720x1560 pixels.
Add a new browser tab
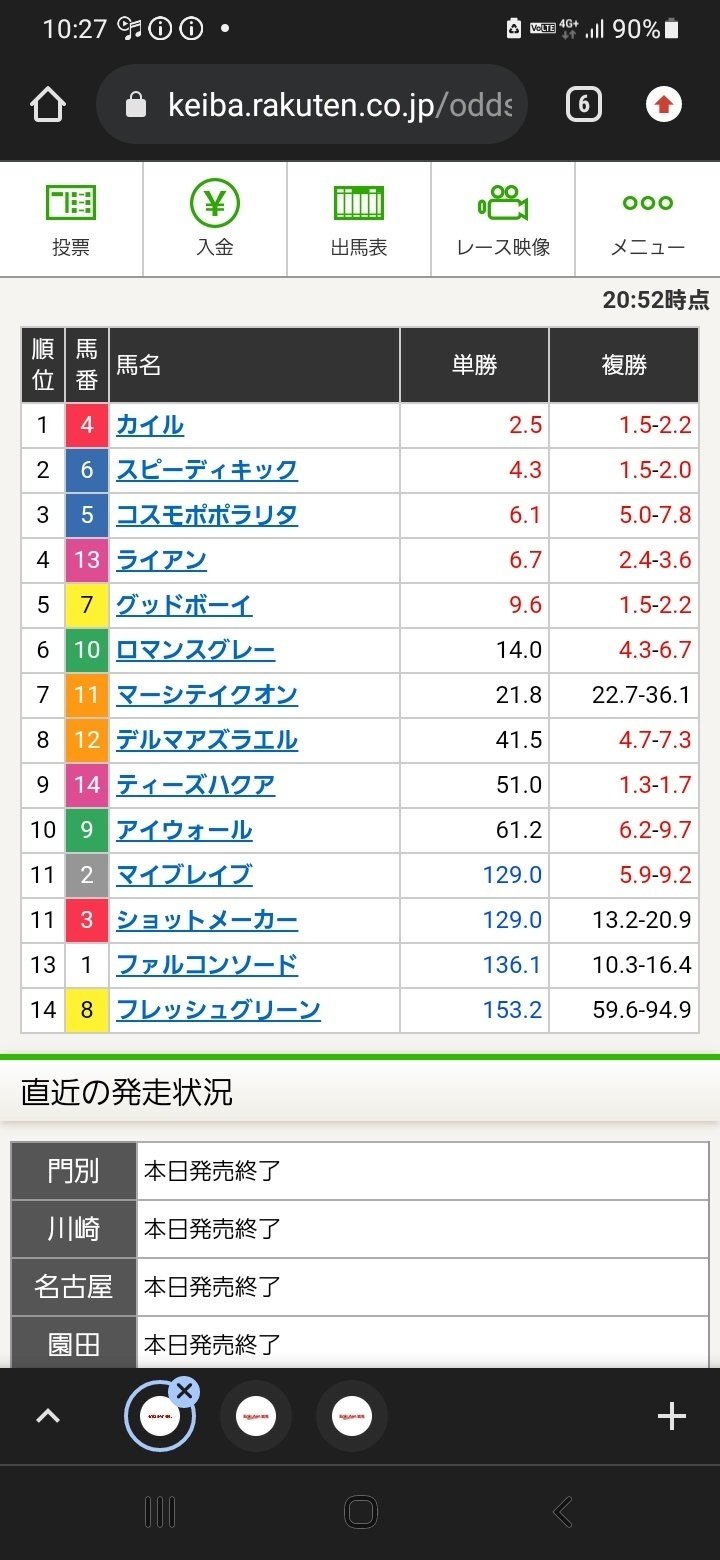click(671, 1416)
